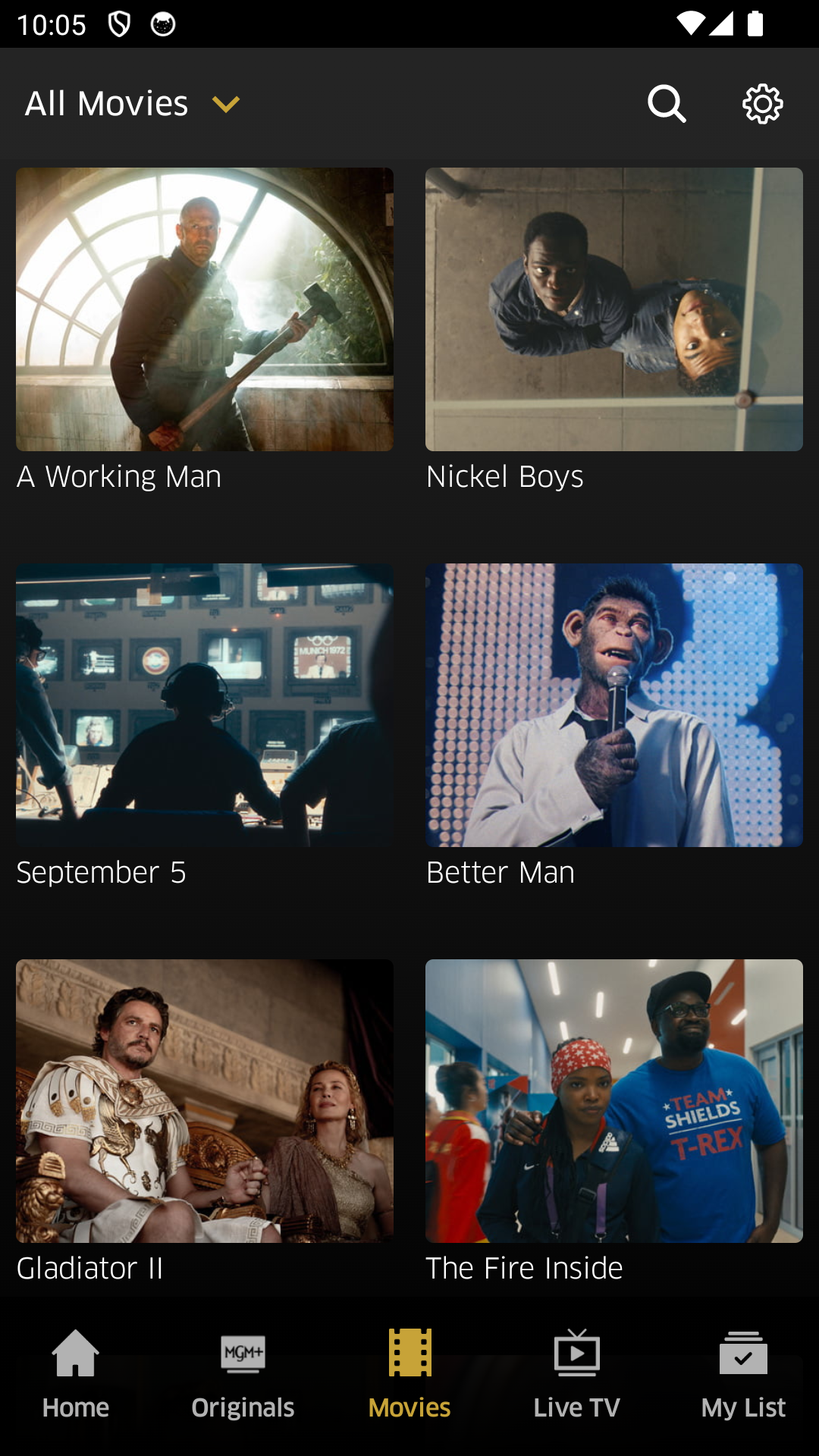Open A Working Man movie
Screen dimensions: 819x1456
(x=205, y=309)
